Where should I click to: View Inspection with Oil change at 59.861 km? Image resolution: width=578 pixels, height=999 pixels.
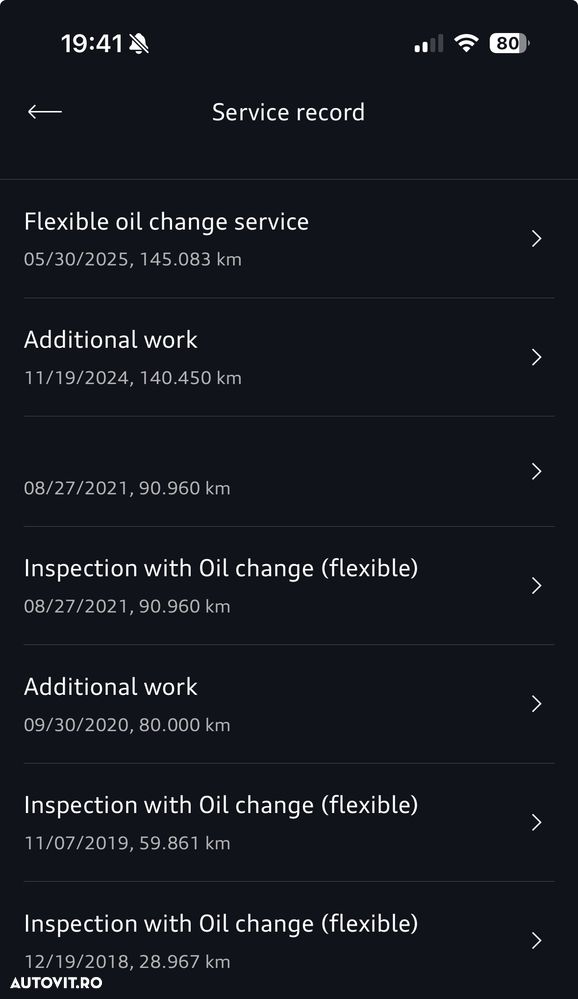pos(289,823)
